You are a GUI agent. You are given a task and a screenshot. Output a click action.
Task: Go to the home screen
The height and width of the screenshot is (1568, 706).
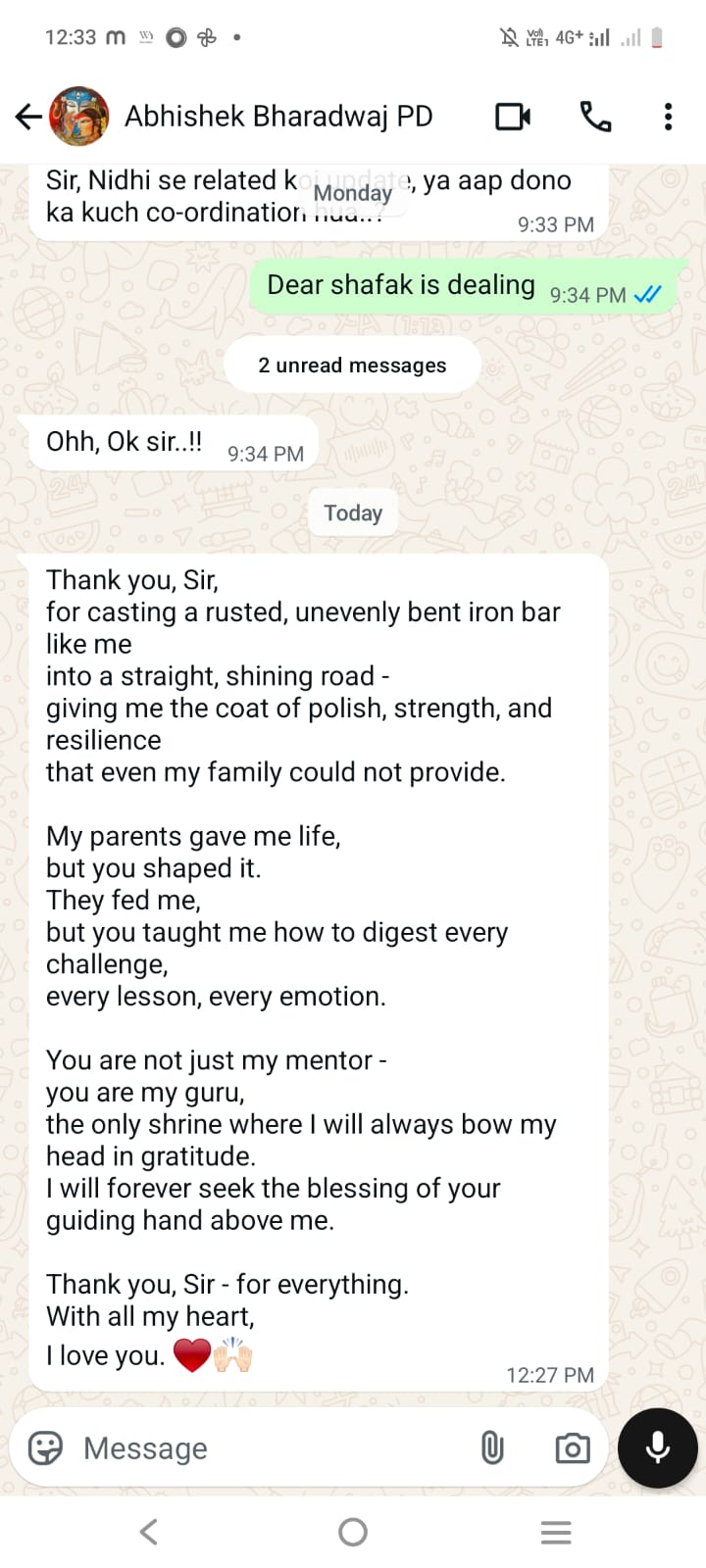point(353,1532)
